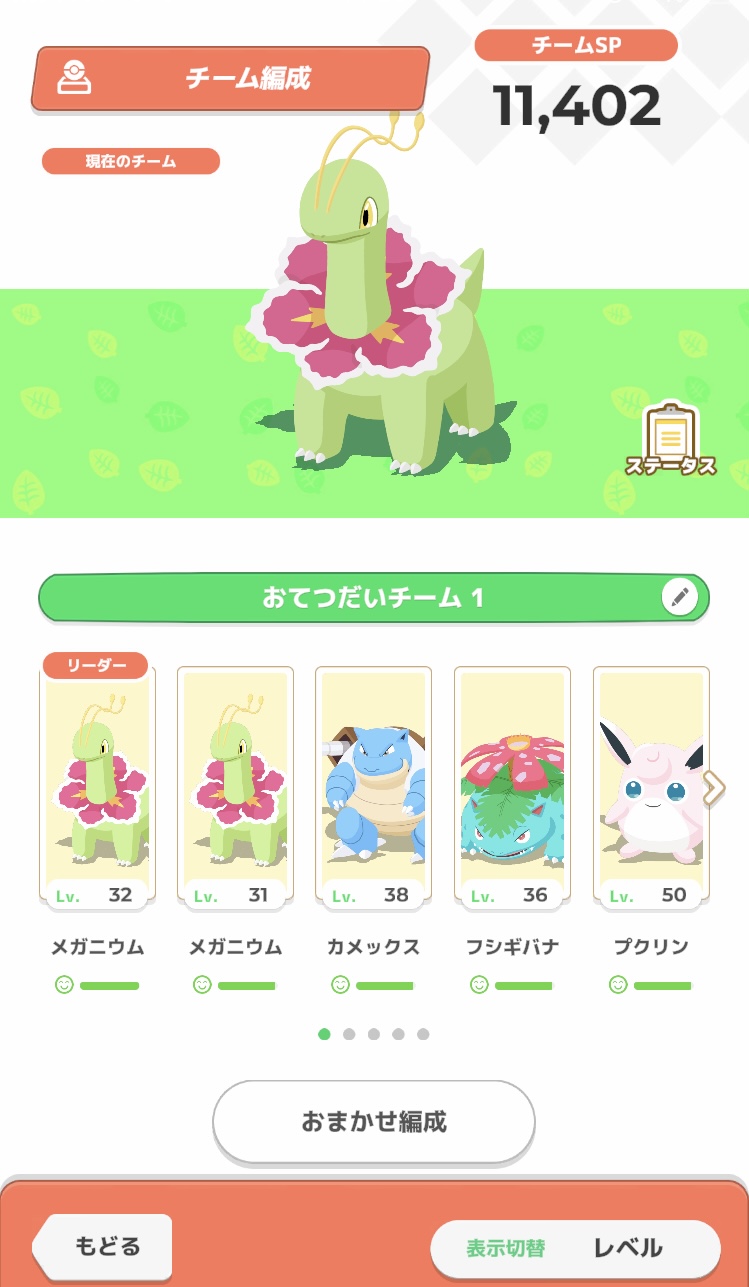Select the メガニウム card at Lv. 31
The image size is (749, 1287).
[235, 787]
